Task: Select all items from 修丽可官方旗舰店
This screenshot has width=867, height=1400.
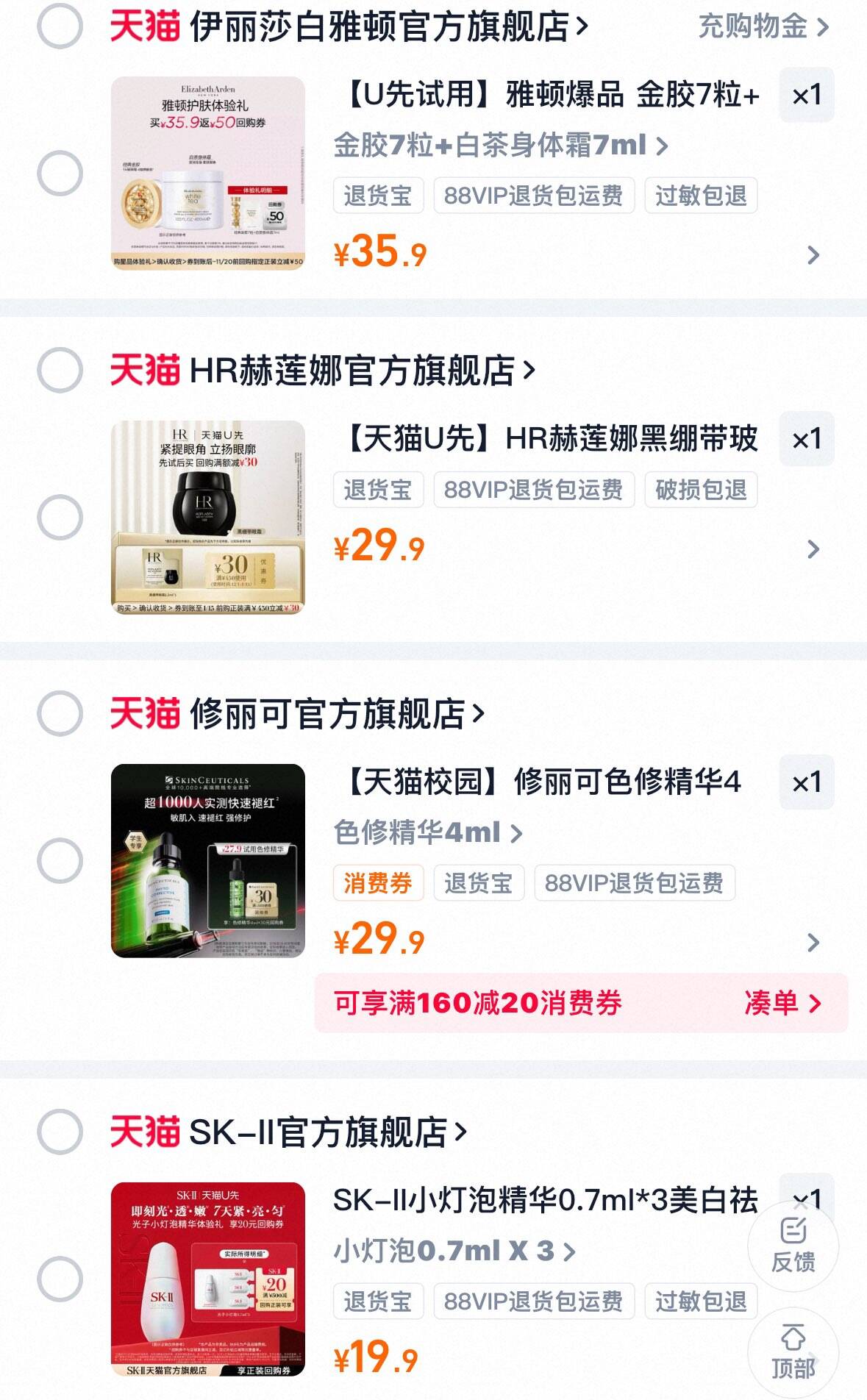Action: click(60, 713)
